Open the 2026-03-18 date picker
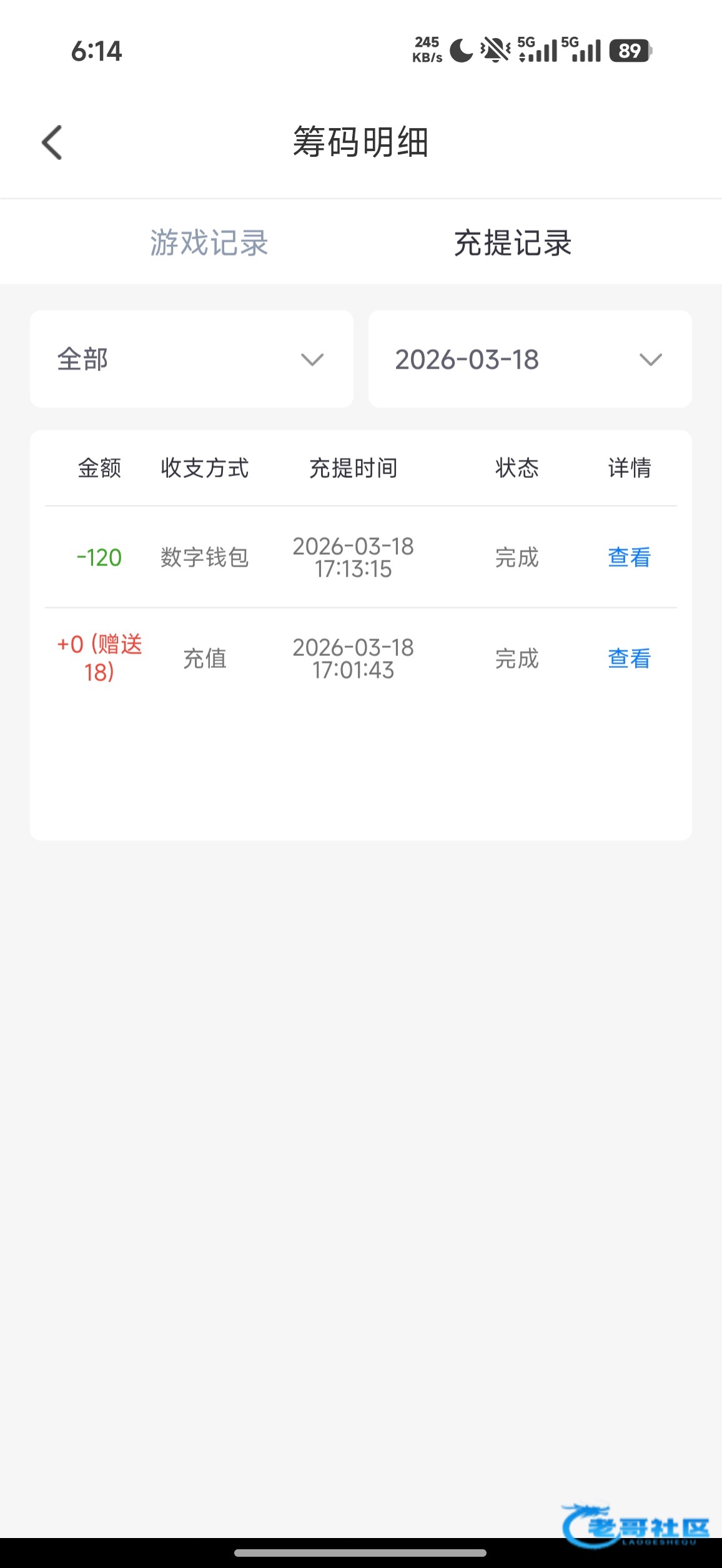 [x=530, y=359]
